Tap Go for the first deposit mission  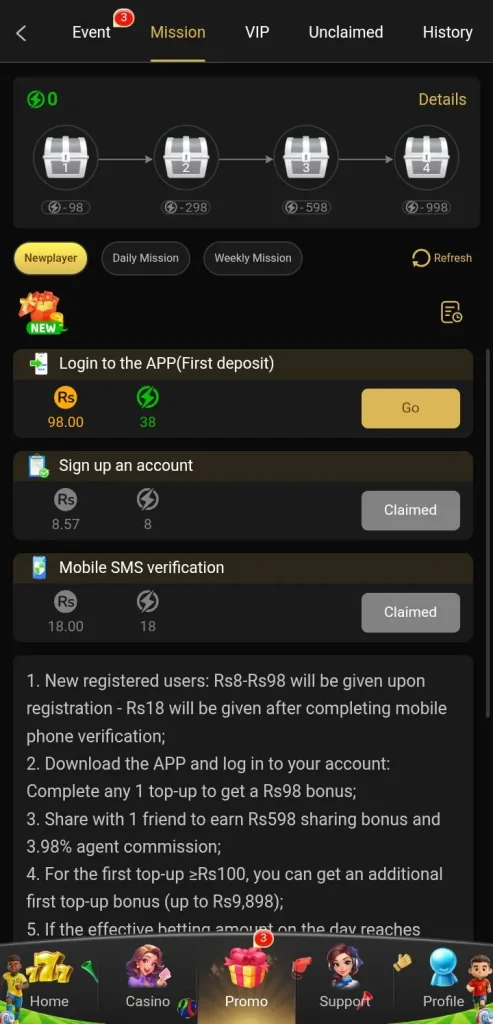(411, 408)
